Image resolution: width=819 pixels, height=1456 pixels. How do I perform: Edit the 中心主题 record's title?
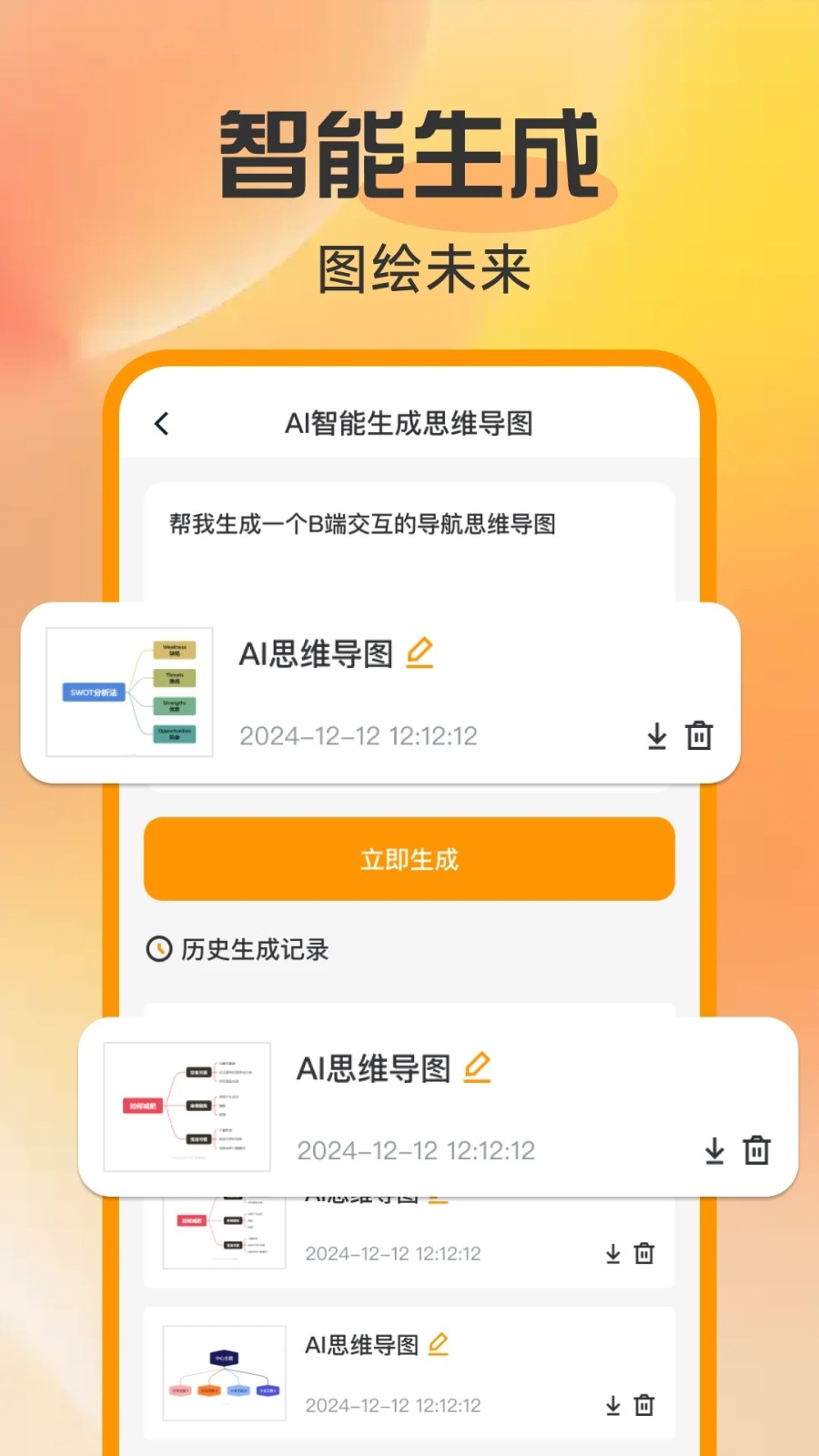(438, 1344)
